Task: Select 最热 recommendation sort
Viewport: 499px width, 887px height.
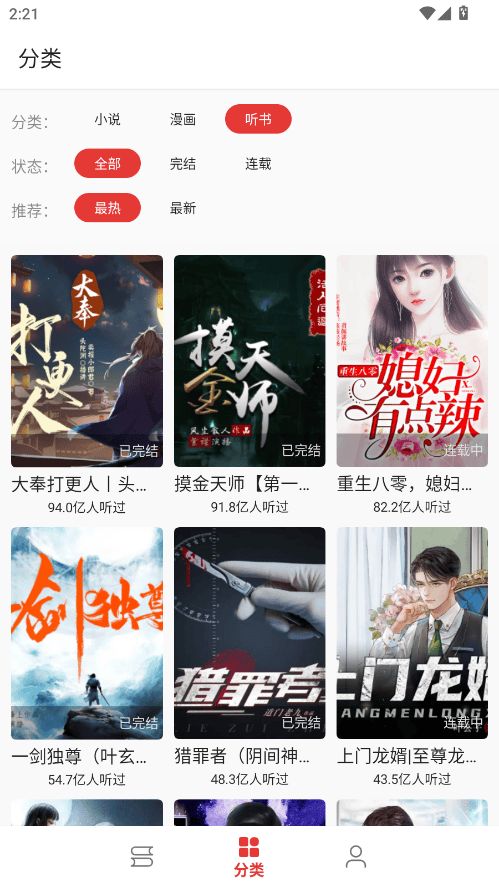Action: click(107, 208)
